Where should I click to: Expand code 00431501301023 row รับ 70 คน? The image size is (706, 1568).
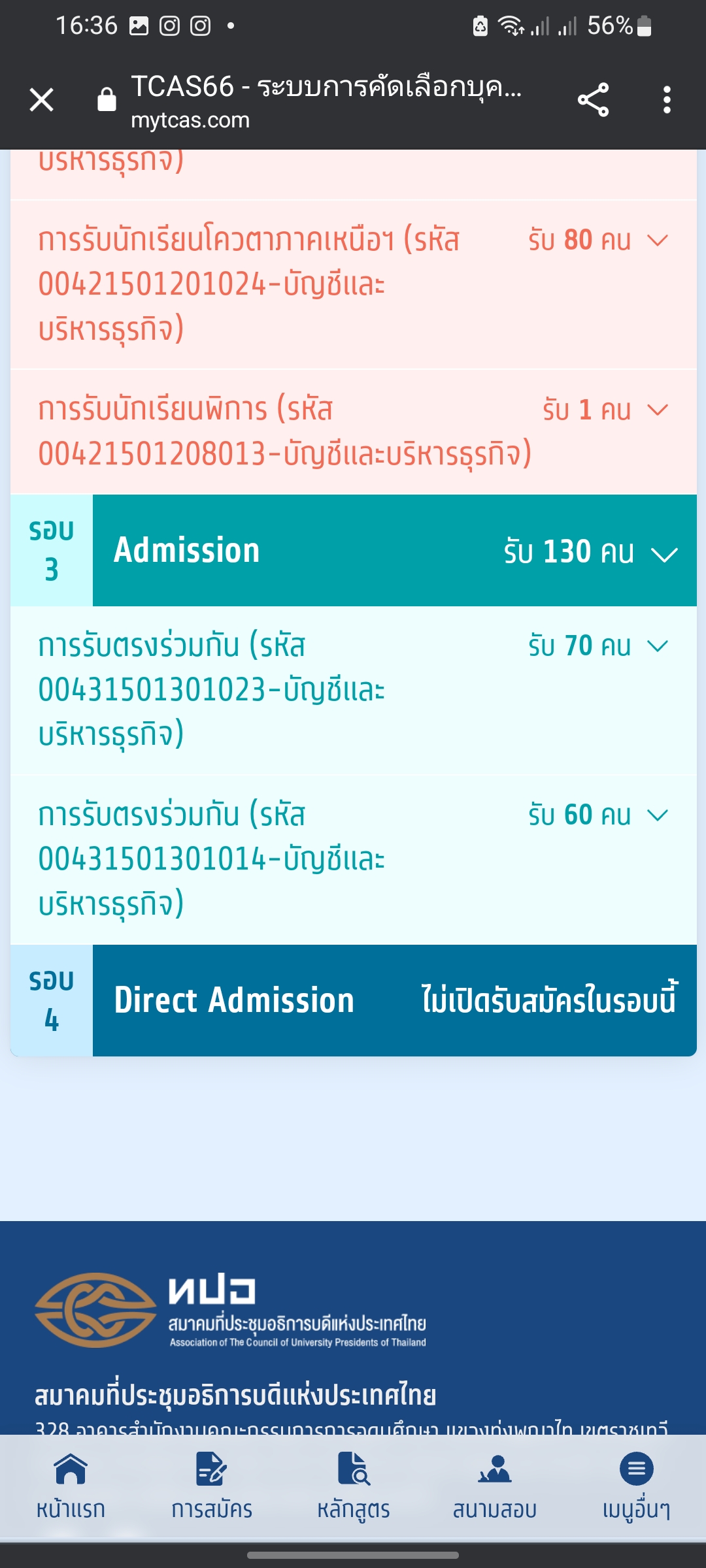click(x=657, y=646)
